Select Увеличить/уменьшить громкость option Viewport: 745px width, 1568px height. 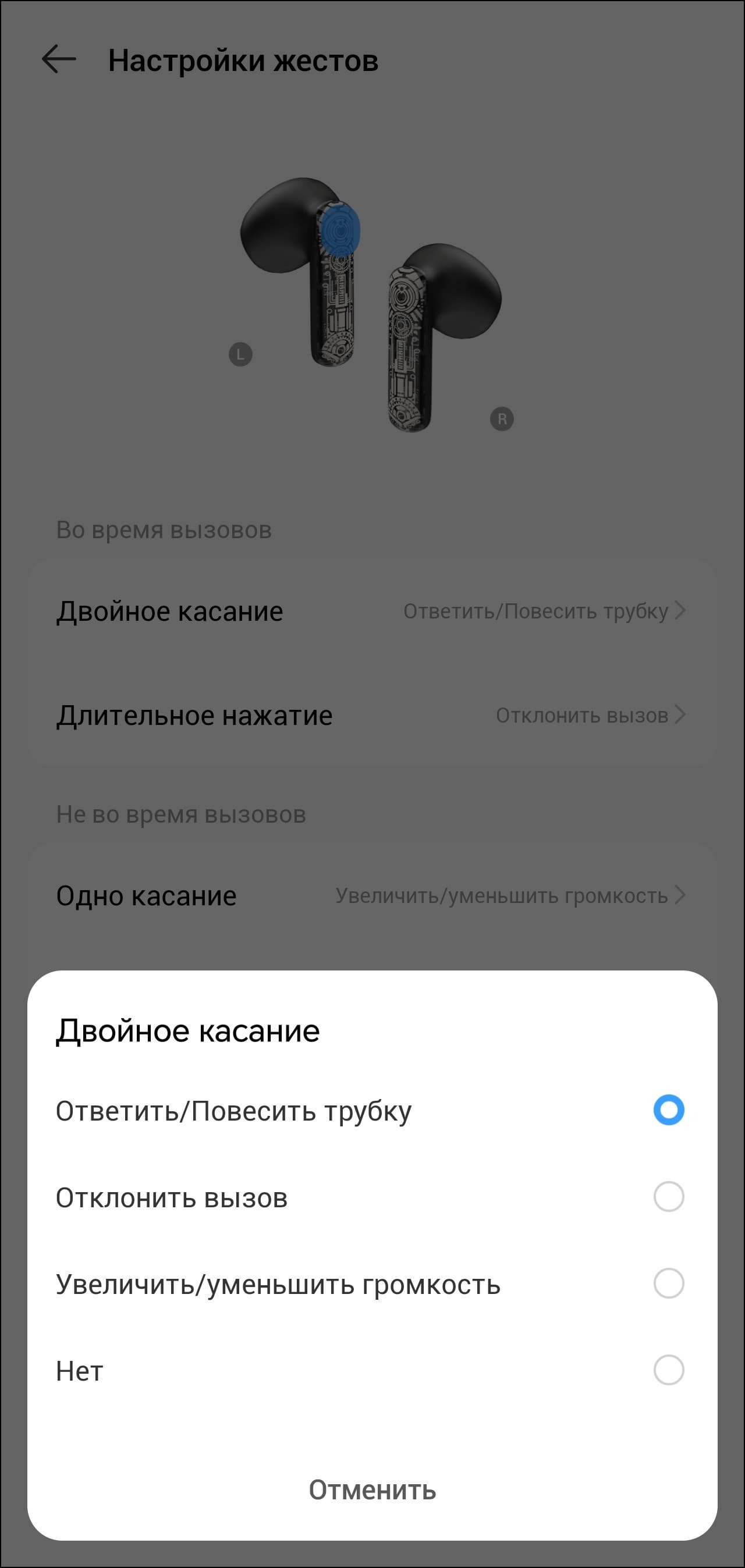coord(668,1283)
